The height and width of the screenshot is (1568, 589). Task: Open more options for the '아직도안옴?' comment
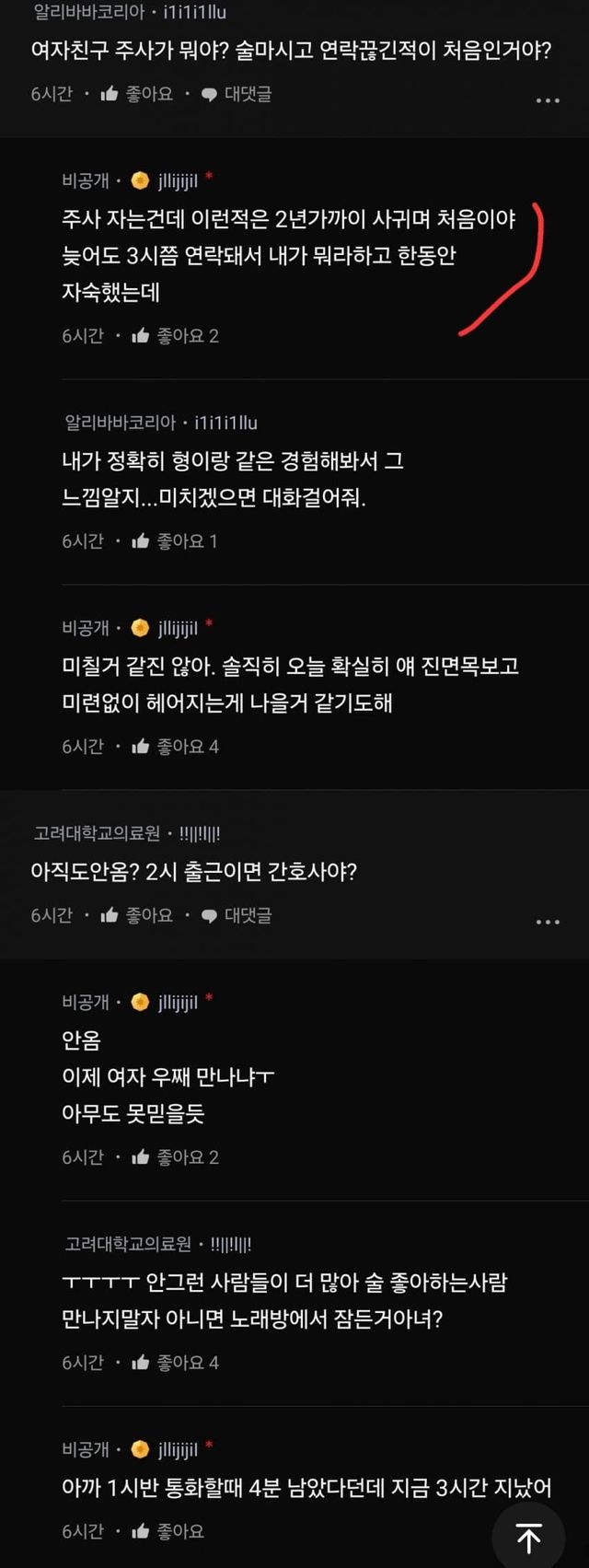548,922
